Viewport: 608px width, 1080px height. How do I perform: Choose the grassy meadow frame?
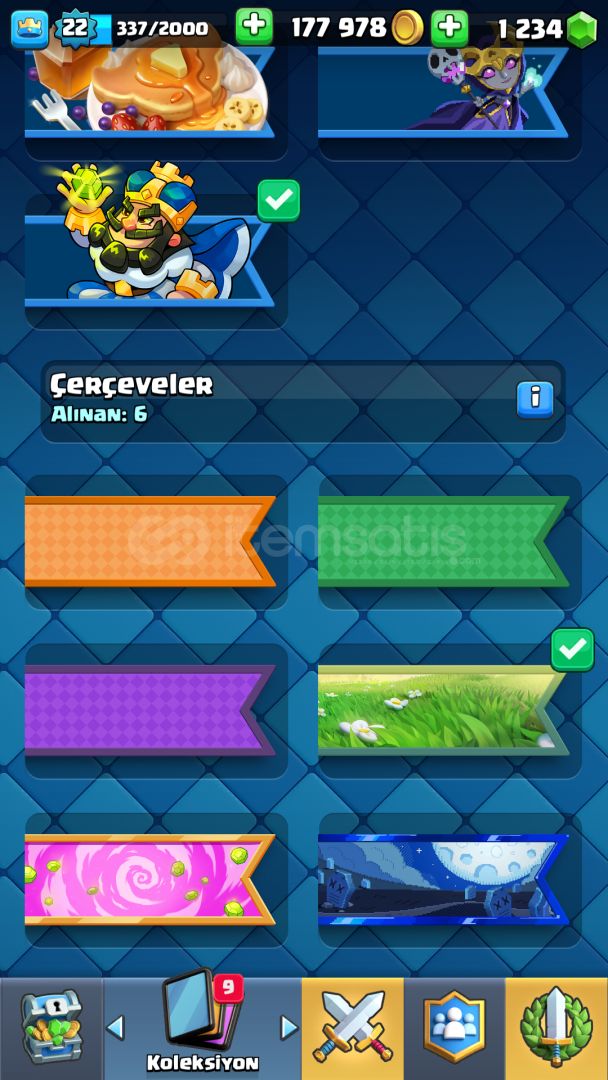click(x=443, y=710)
